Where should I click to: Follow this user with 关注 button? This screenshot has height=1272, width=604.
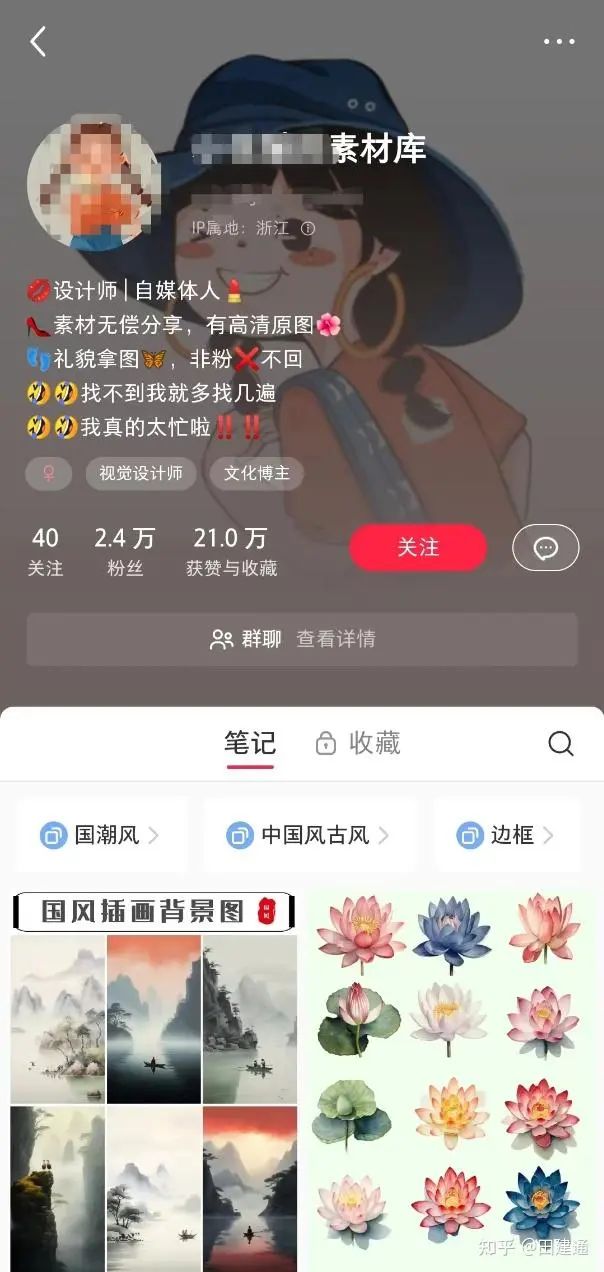click(417, 547)
